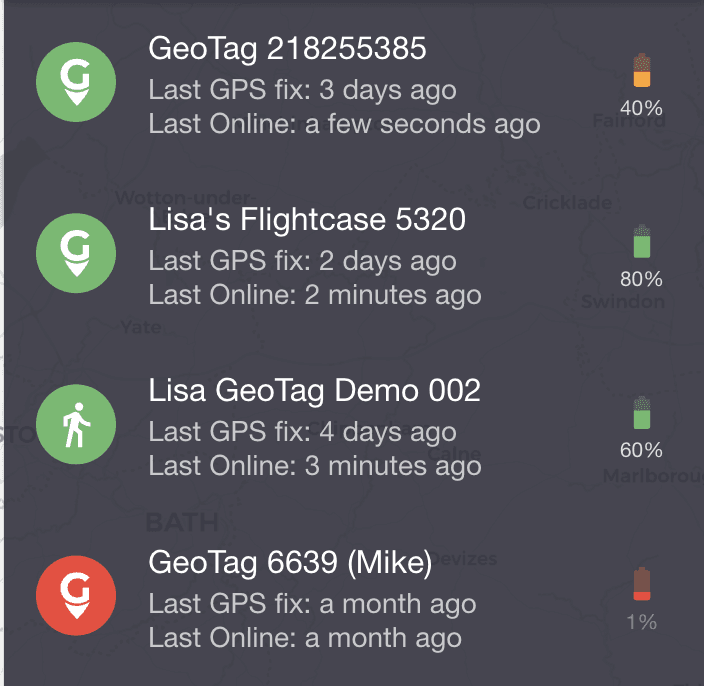
Task: Select Lisa's Flightcase 5320 tracker
Action: tap(307, 220)
